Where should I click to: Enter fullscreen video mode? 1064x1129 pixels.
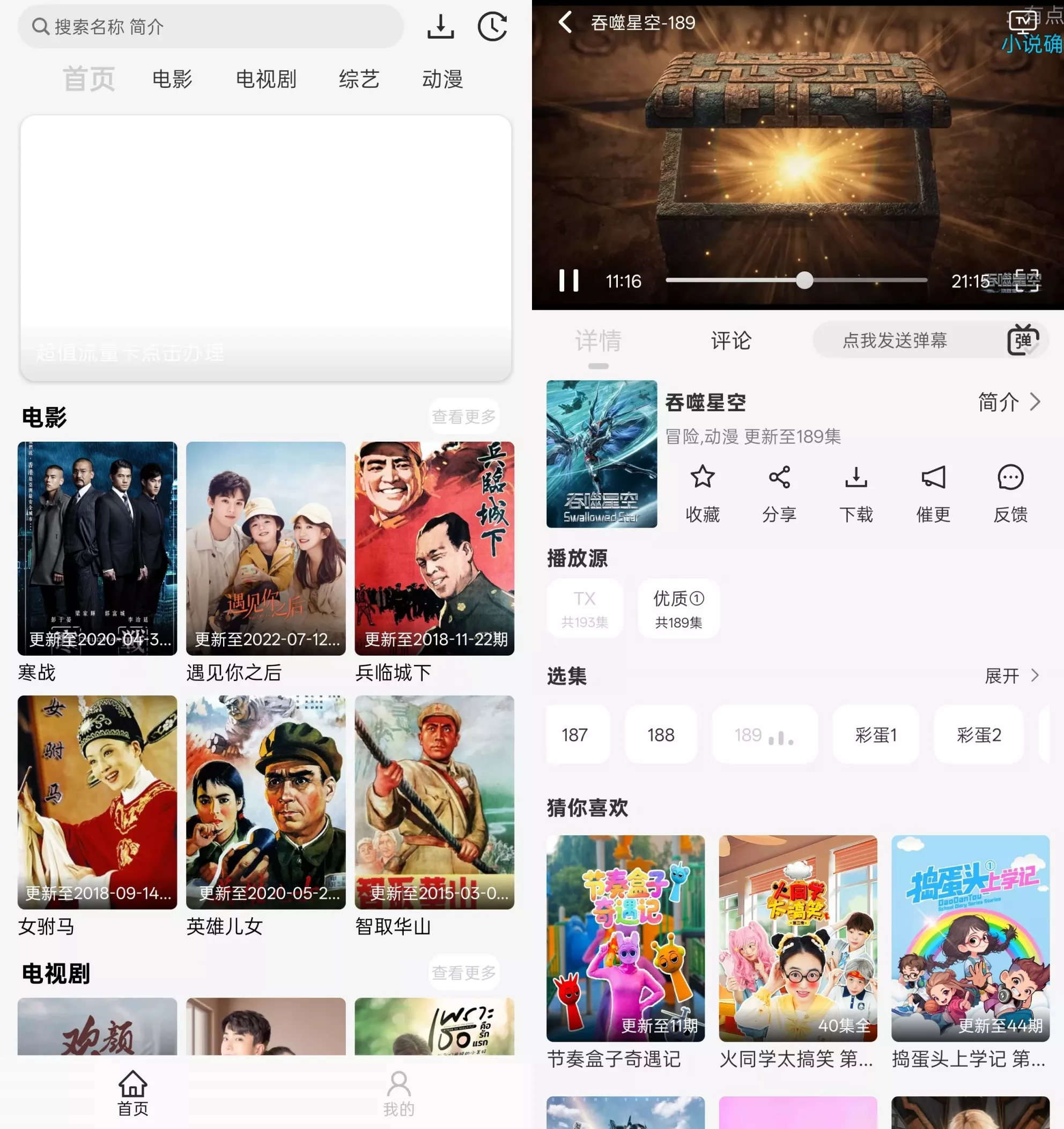(x=1027, y=280)
